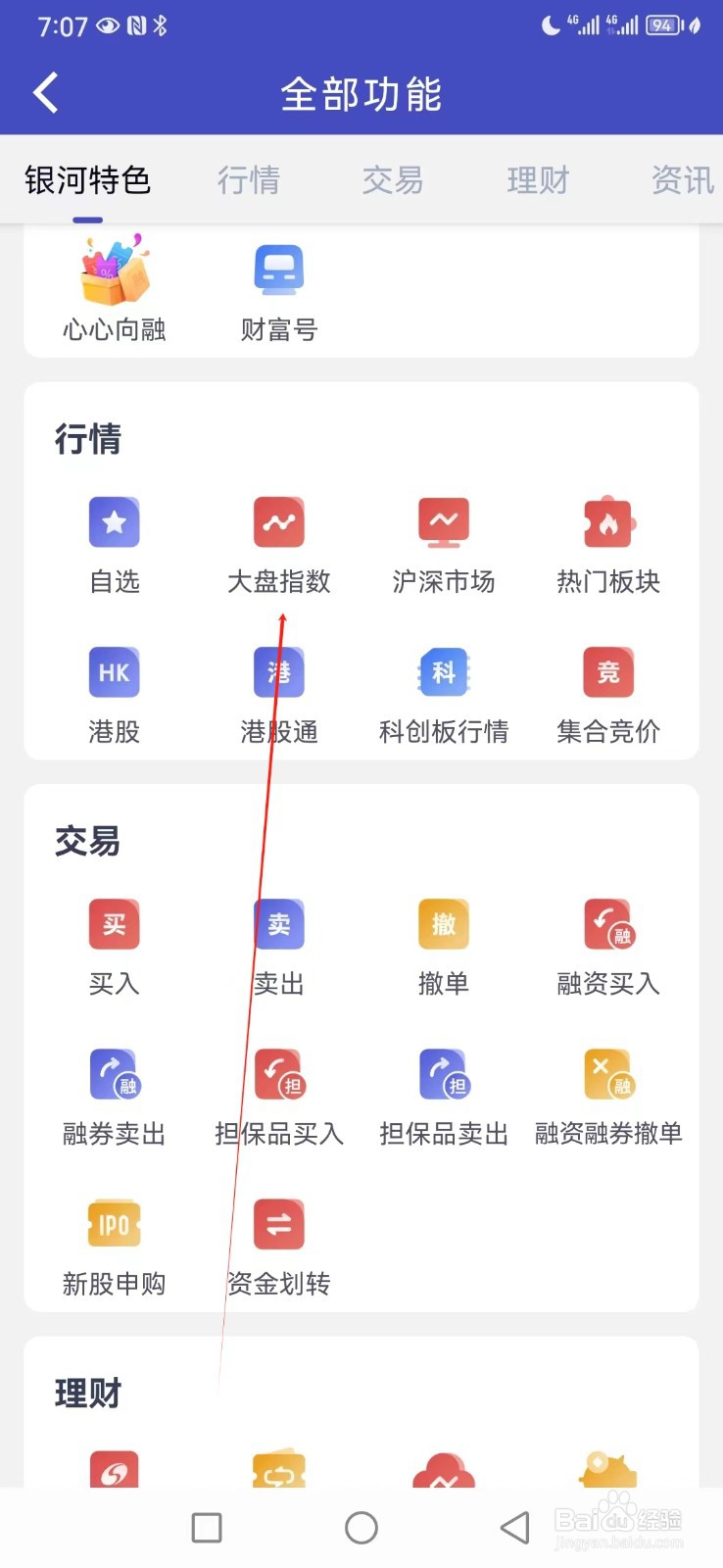Tap the 热门板块 hot sectors icon

coord(607,522)
